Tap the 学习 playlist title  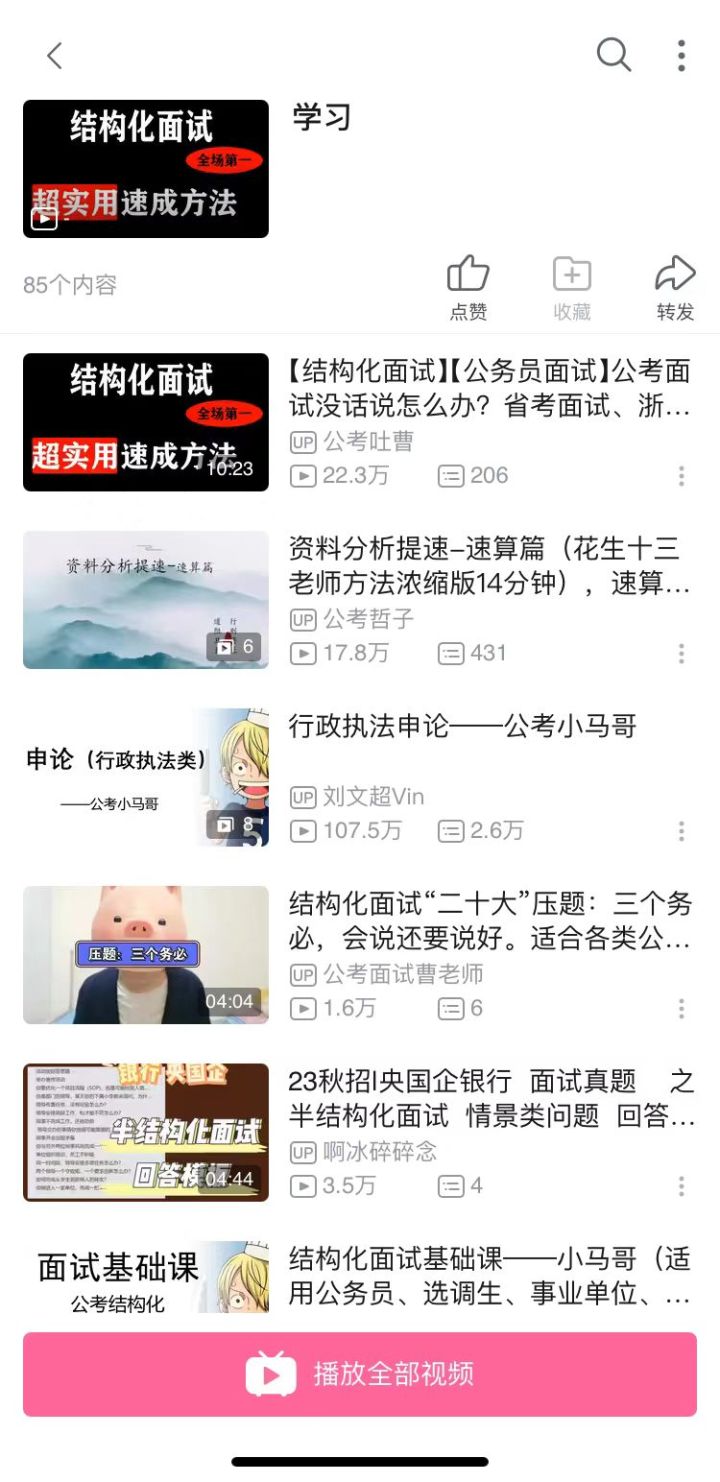click(320, 118)
